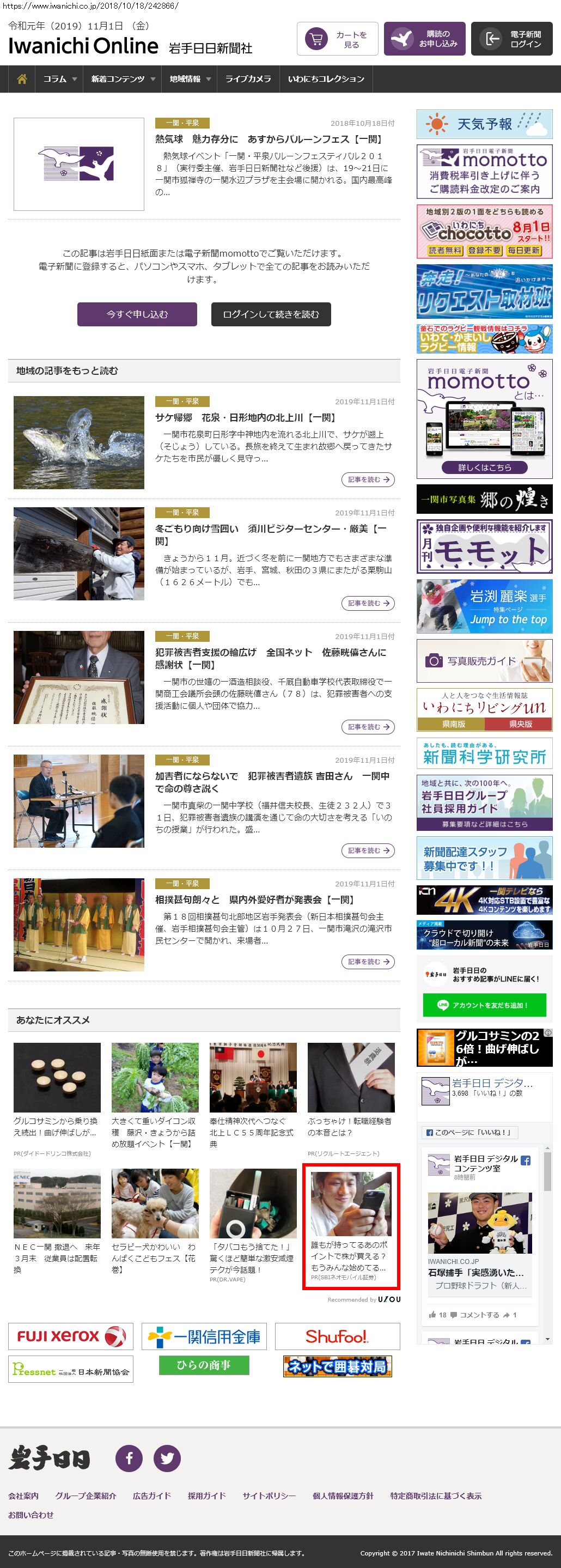Open the 天気予報 weather banner
Image resolution: width=561 pixels, height=1568 pixels.
tap(484, 124)
